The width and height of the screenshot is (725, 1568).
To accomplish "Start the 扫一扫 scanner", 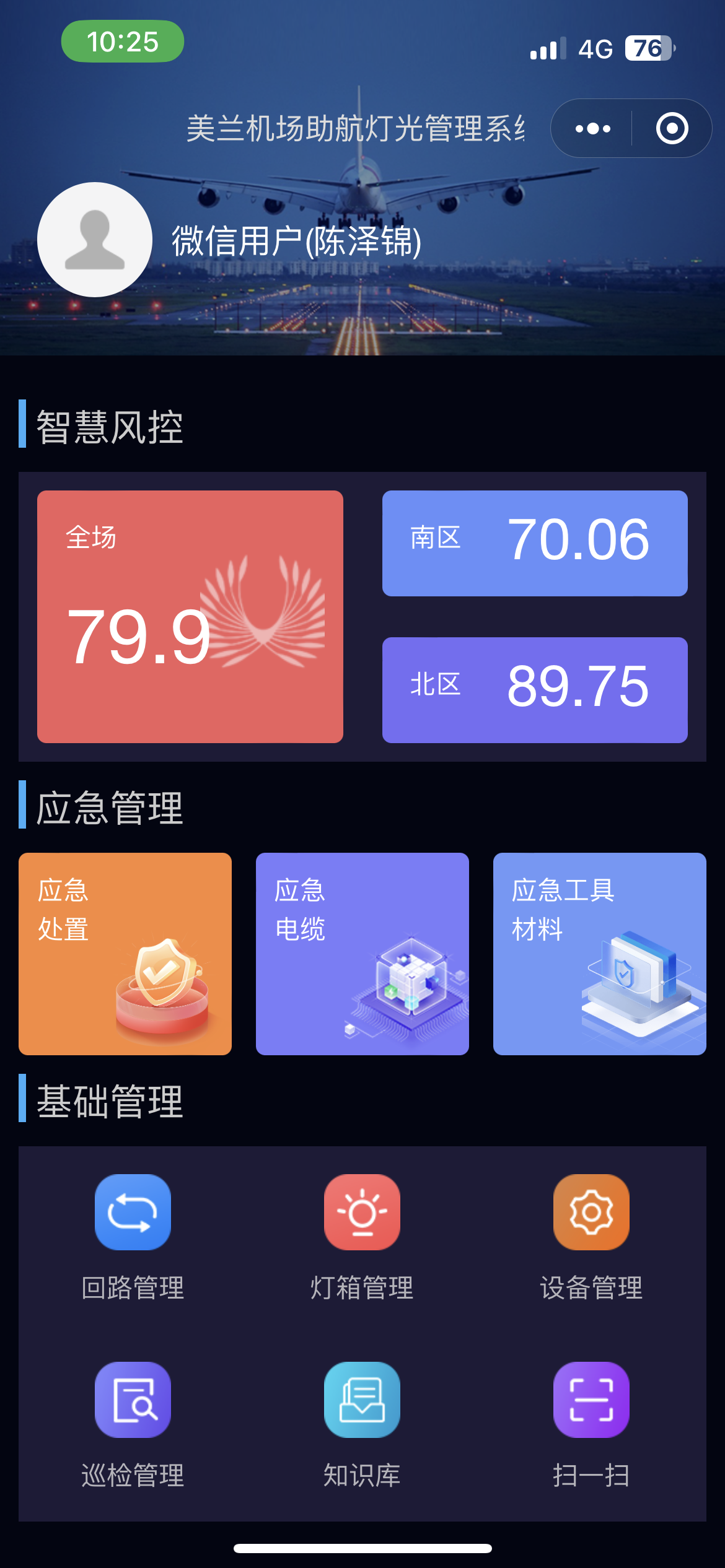I will pos(591,1423).
